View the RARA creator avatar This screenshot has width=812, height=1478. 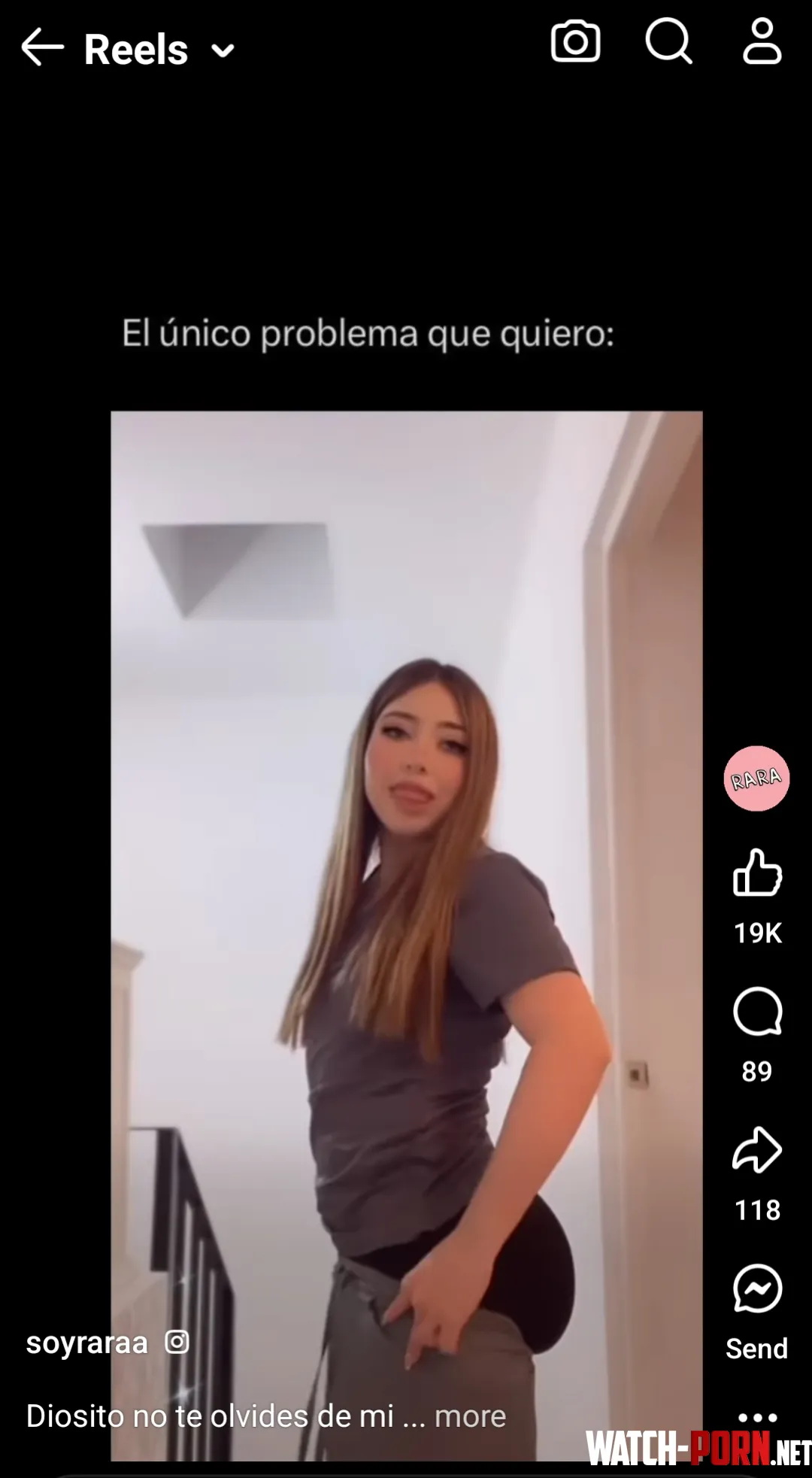[x=756, y=778]
